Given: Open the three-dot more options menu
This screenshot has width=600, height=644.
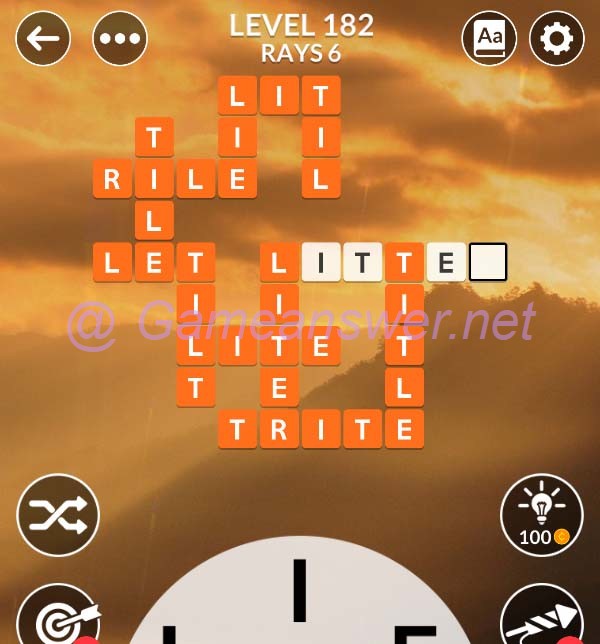Looking at the screenshot, I should [120, 39].
